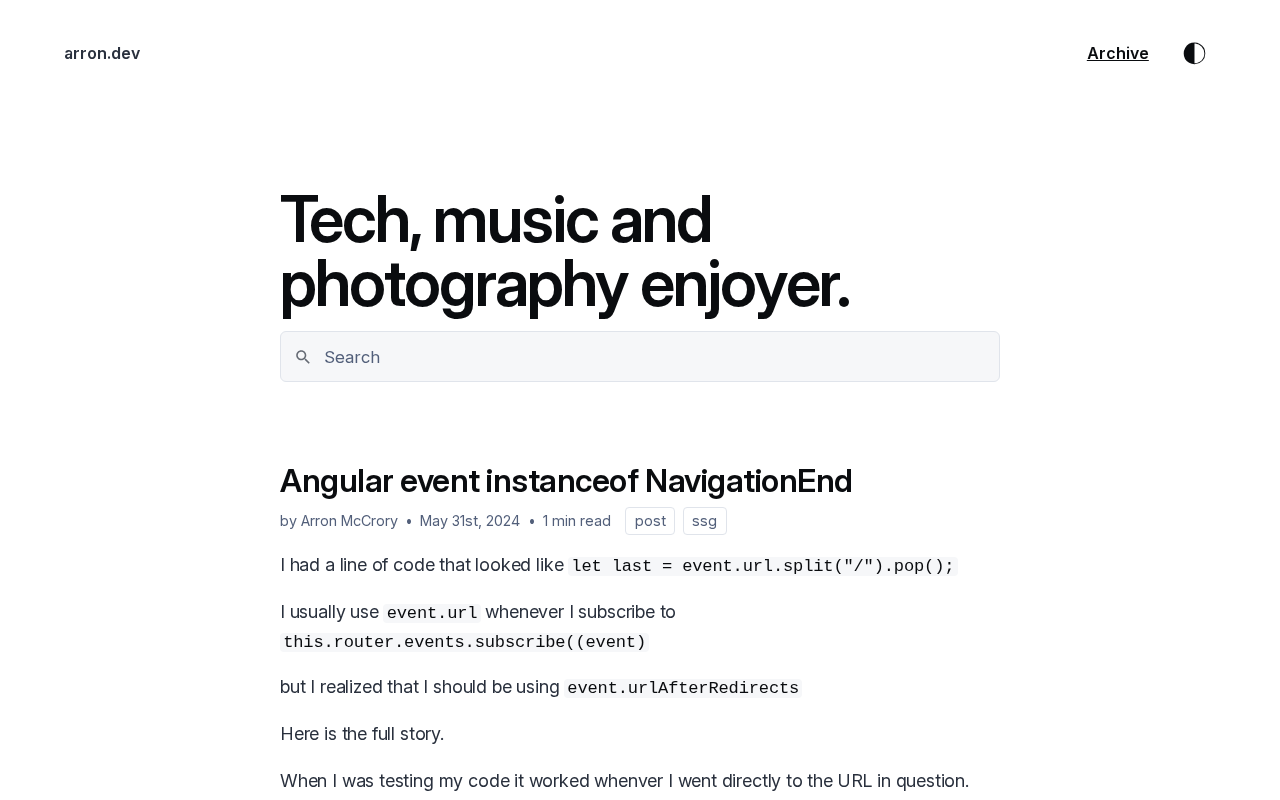Filter by the ssg tag
Image resolution: width=1280 pixels, height=800 pixels.
pos(704,521)
